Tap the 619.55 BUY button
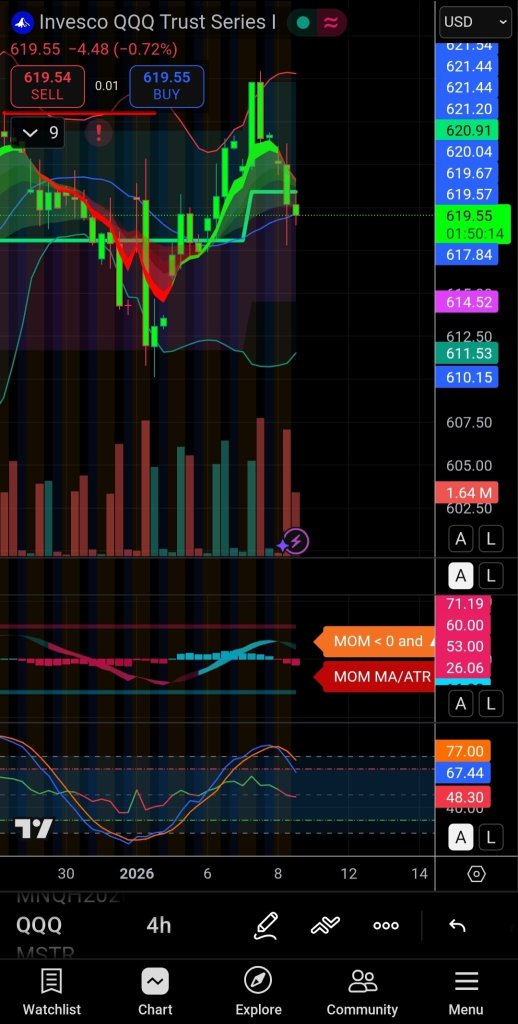518x1024 pixels. pos(167,86)
